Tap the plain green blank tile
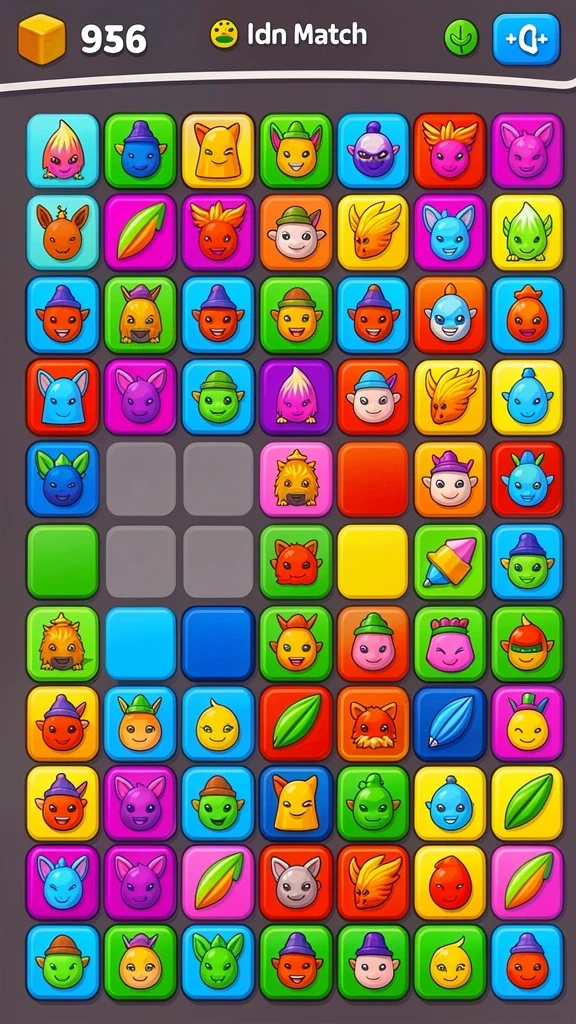 click(63, 561)
